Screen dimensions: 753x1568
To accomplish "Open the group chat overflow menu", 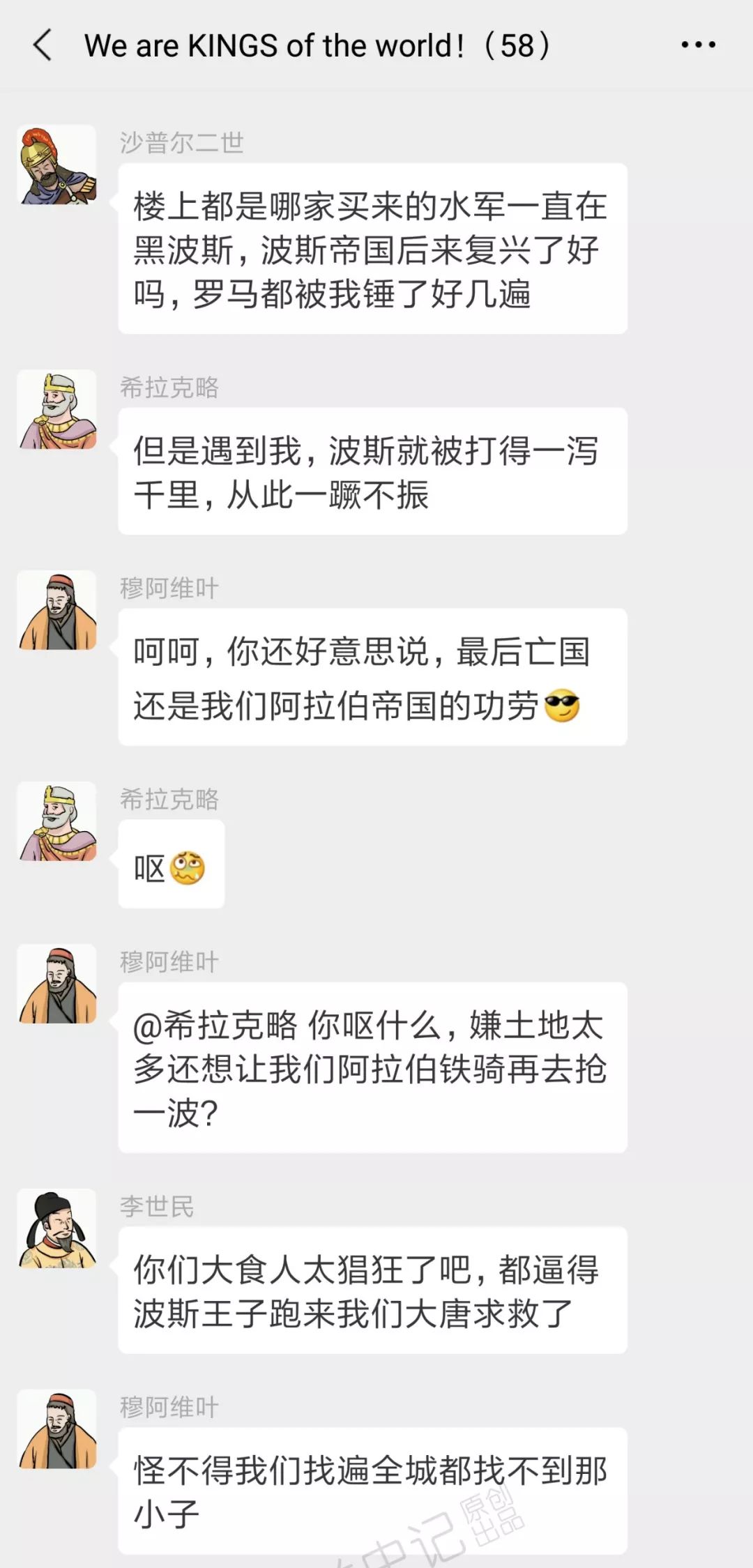I will pyautogui.click(x=698, y=45).
